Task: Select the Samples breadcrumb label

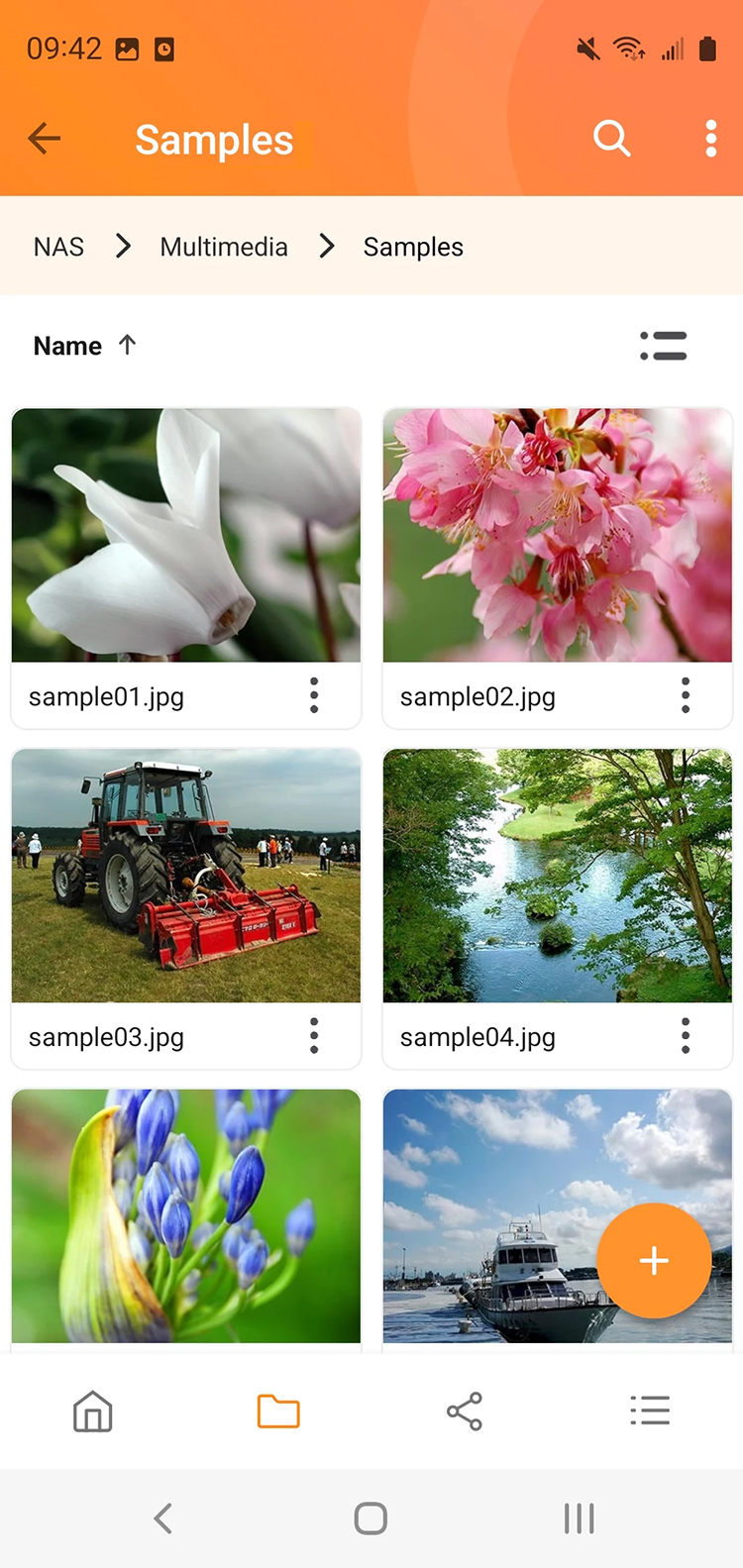Action: (x=413, y=247)
